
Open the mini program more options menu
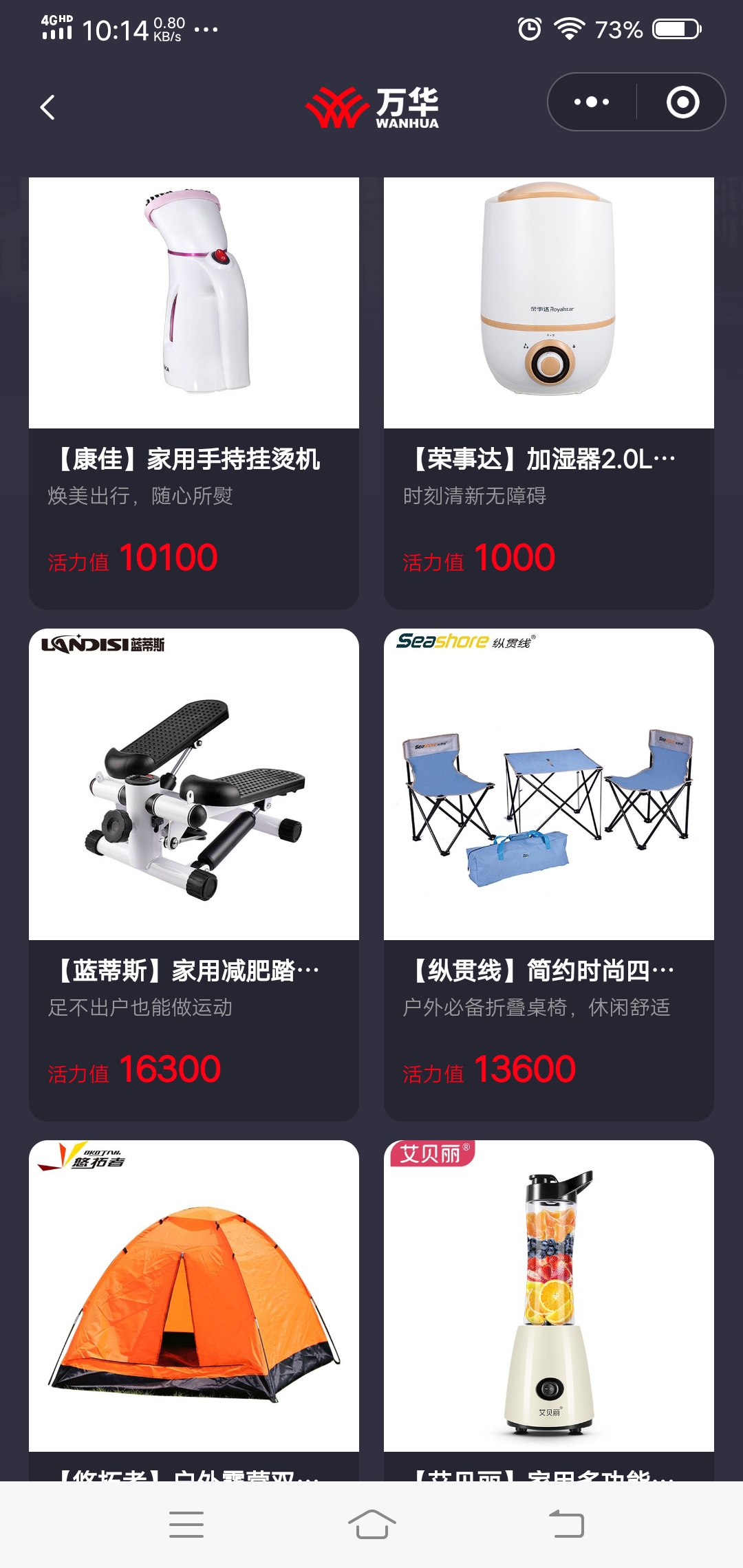[x=592, y=102]
